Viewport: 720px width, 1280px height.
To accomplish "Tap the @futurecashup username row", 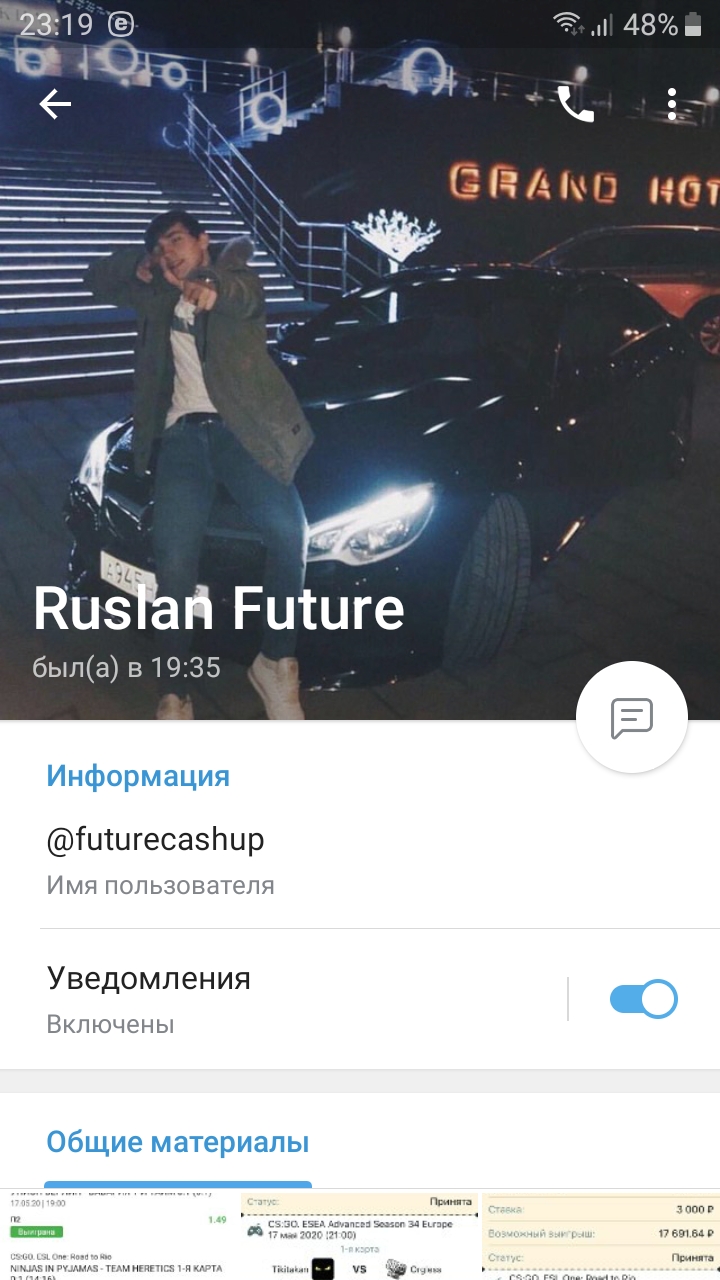I will click(360, 860).
